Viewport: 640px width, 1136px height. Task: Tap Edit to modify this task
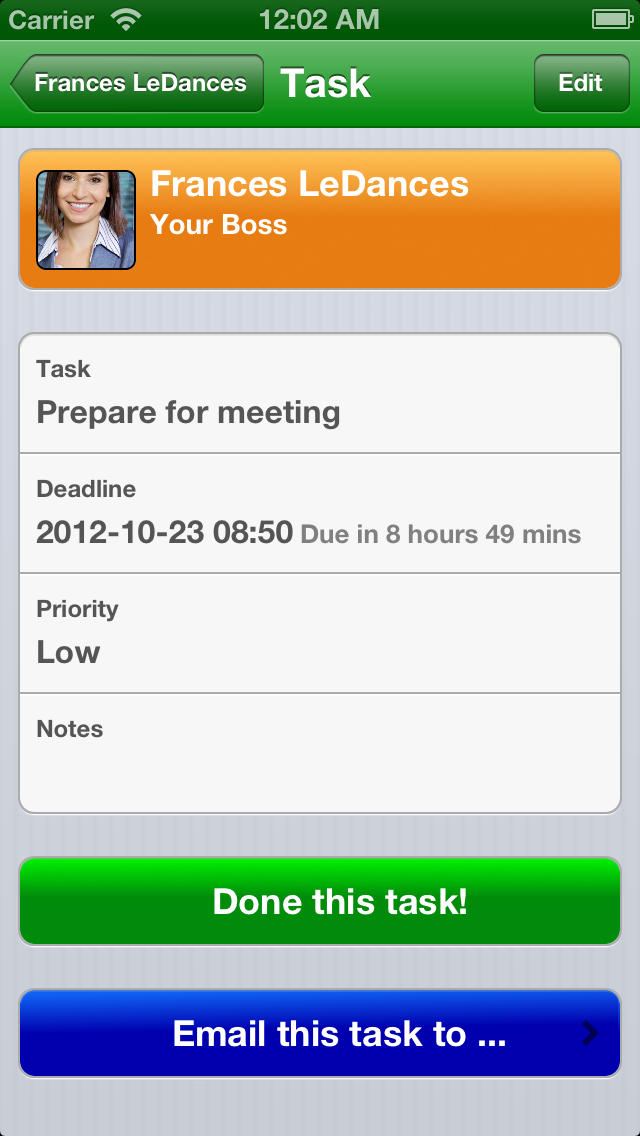tap(580, 83)
